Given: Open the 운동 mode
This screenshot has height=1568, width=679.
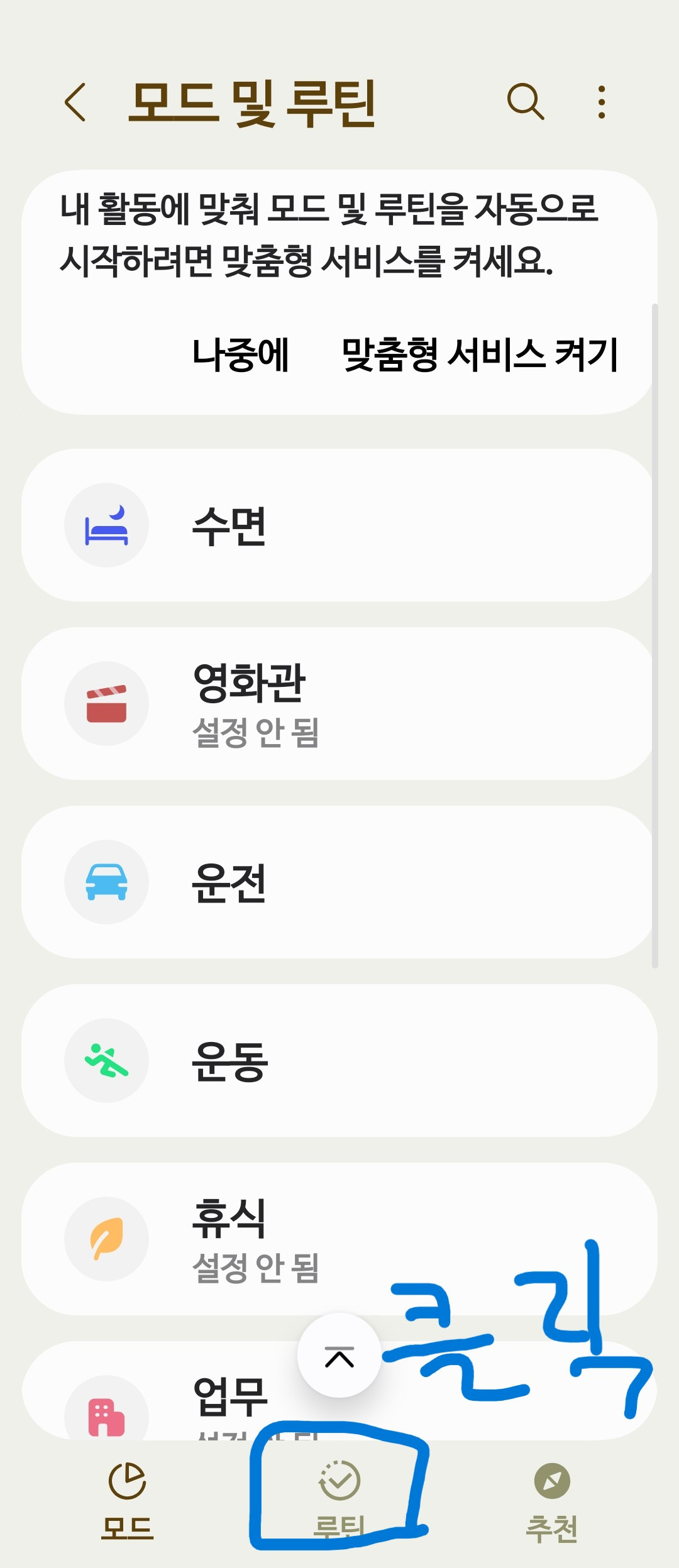Looking at the screenshot, I should (x=339, y=1061).
